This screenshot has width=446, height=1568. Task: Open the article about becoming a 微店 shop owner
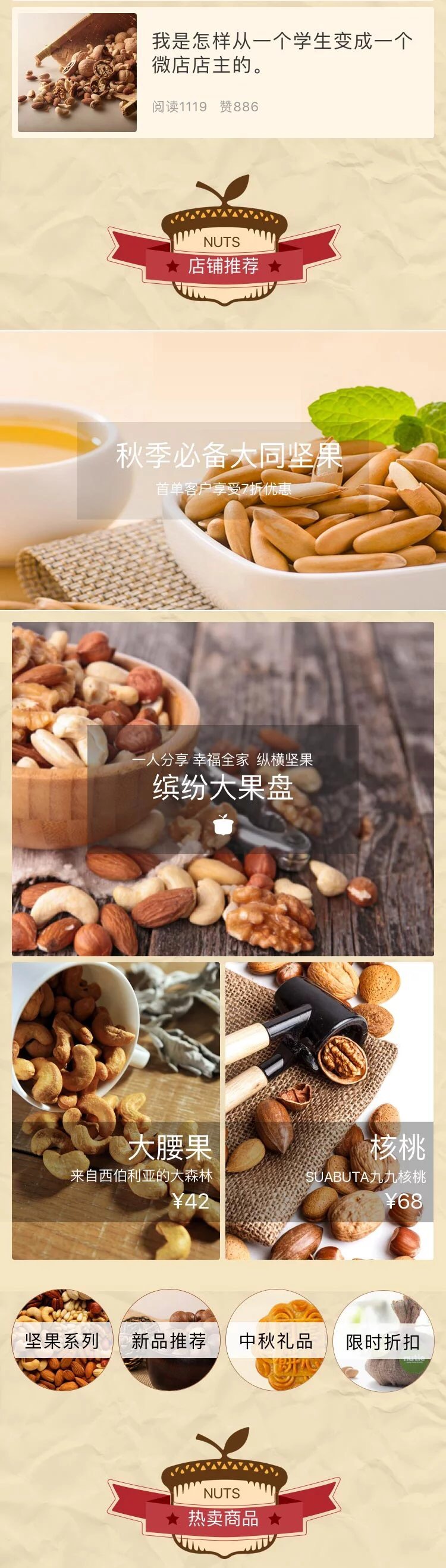pos(222,72)
